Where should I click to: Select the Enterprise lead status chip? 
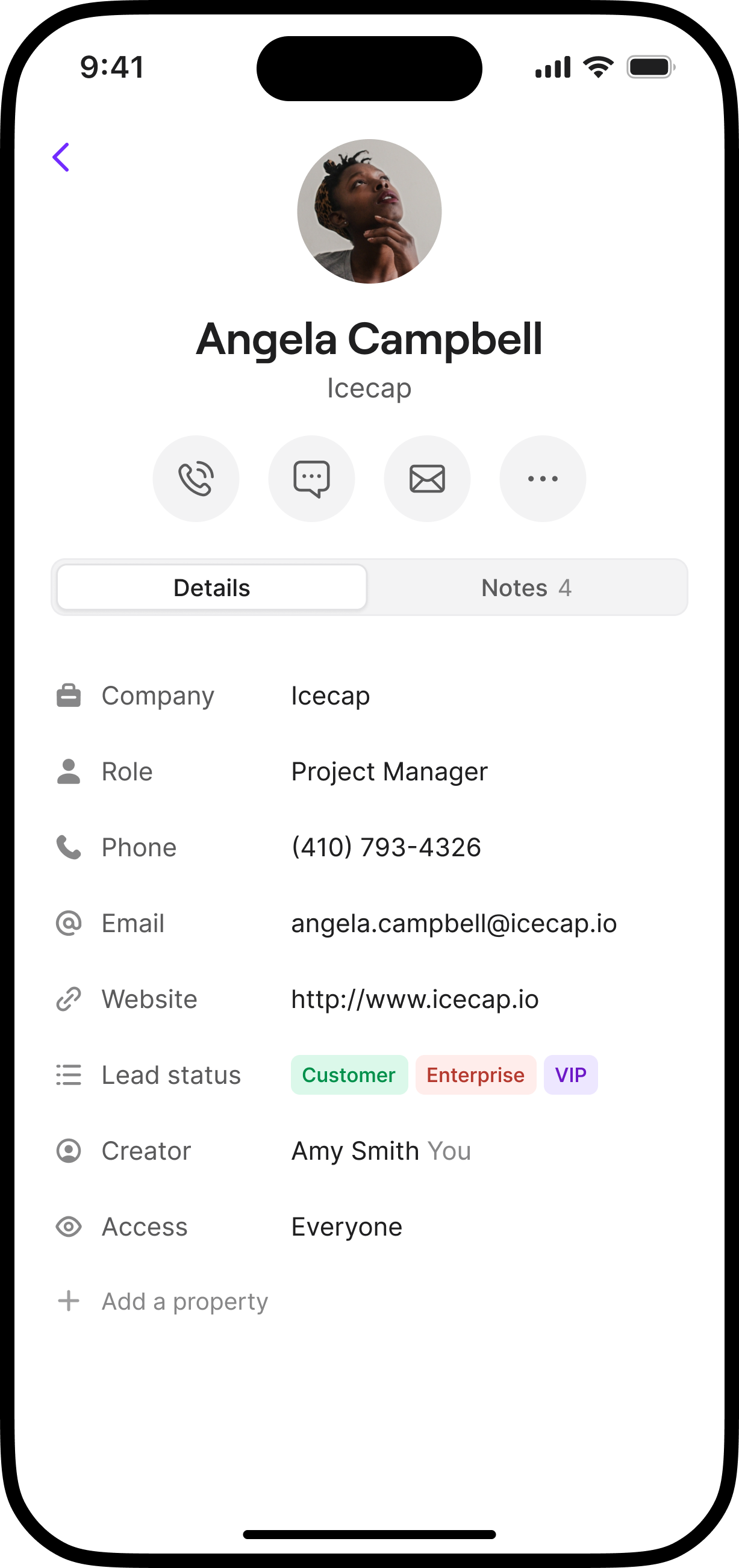tap(475, 1075)
